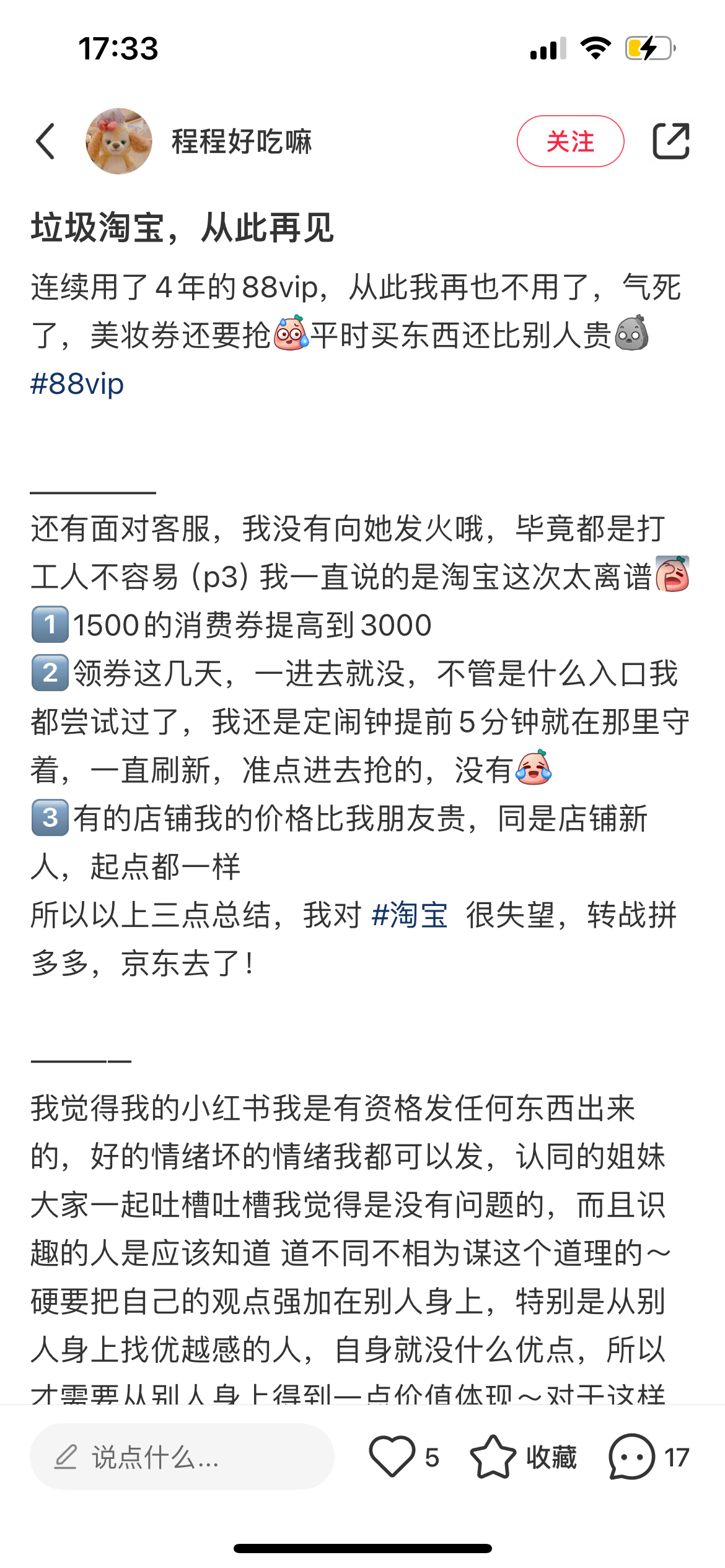Open the 17 comments

pyautogui.click(x=632, y=1457)
